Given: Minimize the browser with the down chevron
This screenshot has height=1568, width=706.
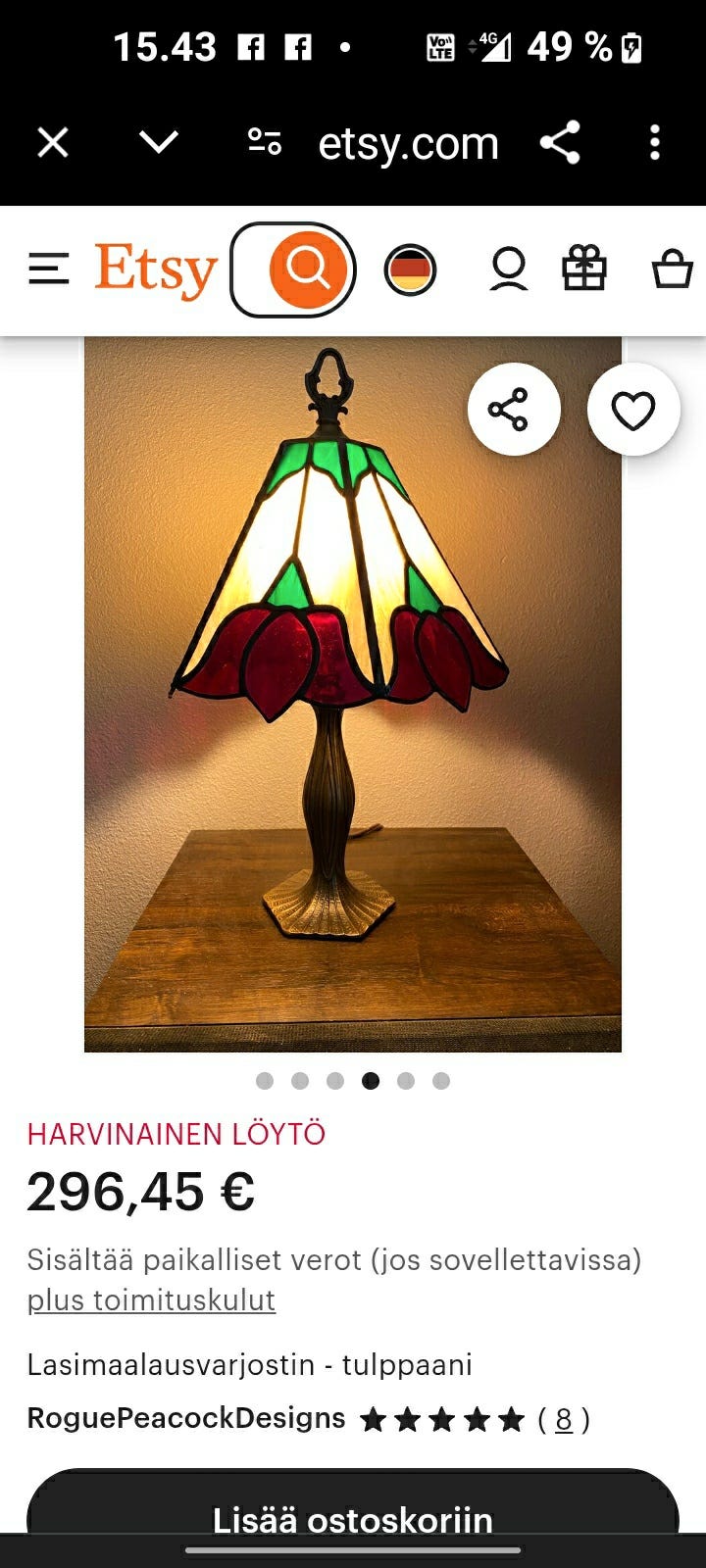Looking at the screenshot, I should (159, 143).
